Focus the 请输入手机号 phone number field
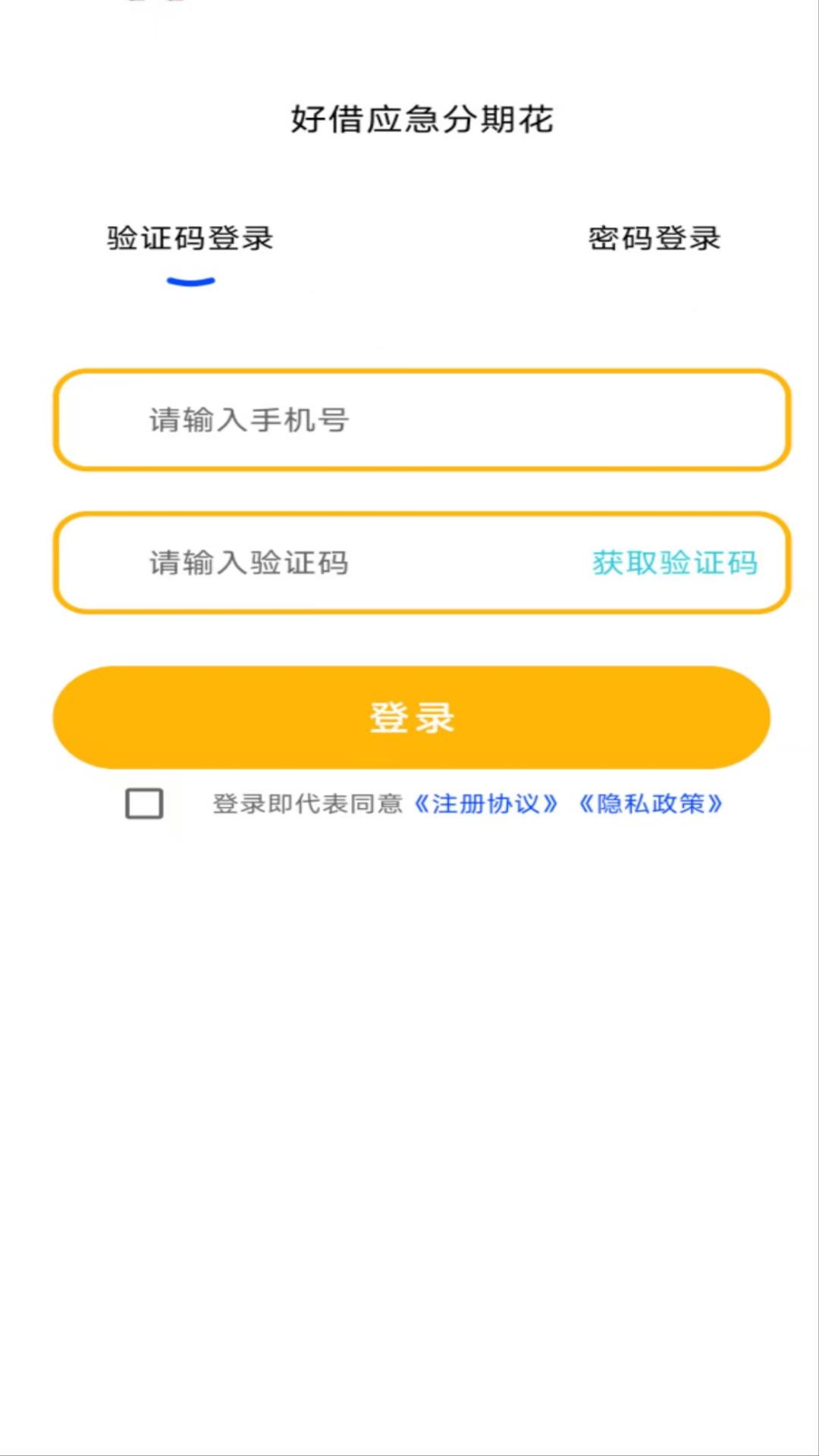The height and width of the screenshot is (1456, 819). [x=421, y=420]
